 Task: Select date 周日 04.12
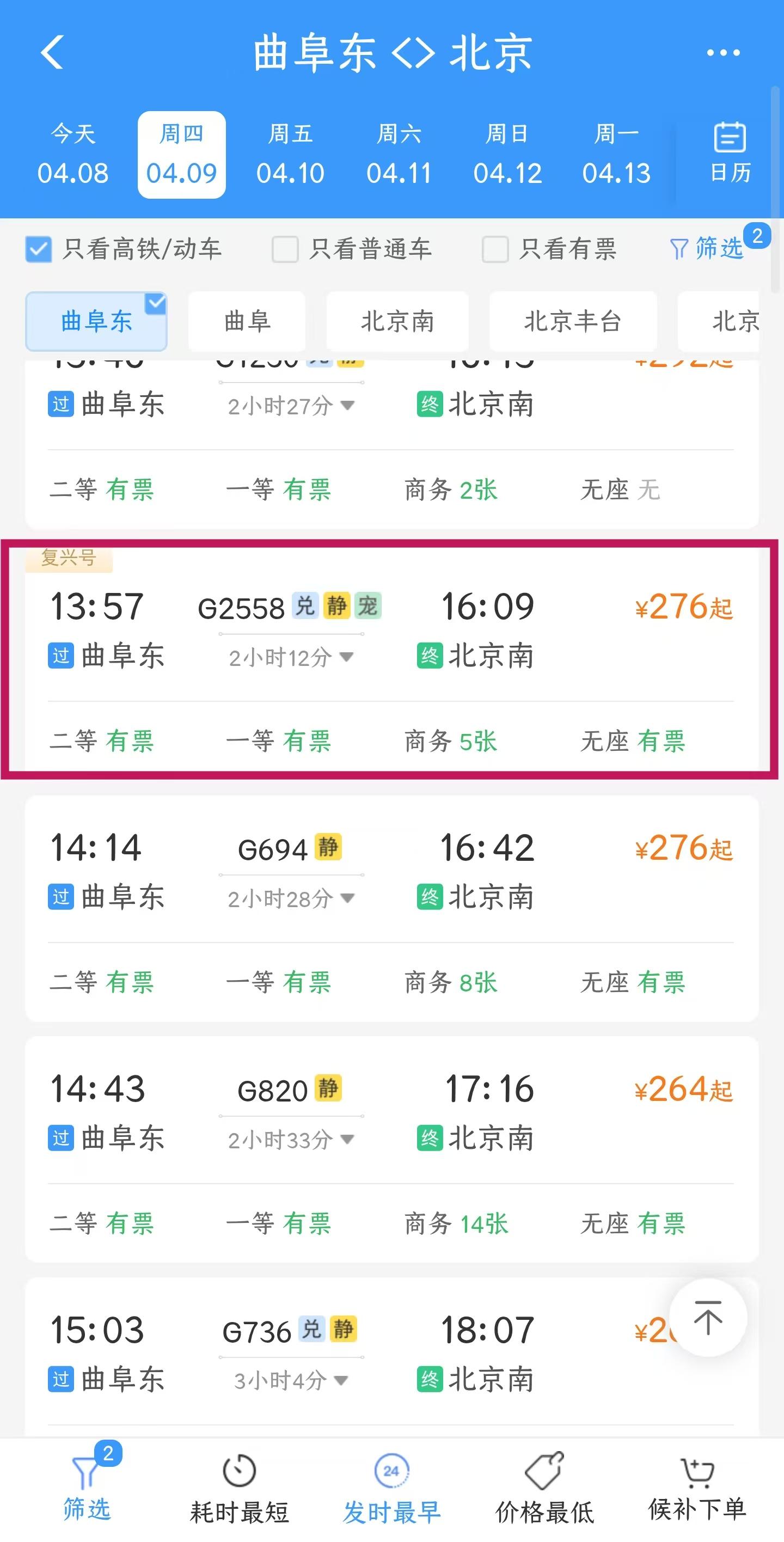507,155
